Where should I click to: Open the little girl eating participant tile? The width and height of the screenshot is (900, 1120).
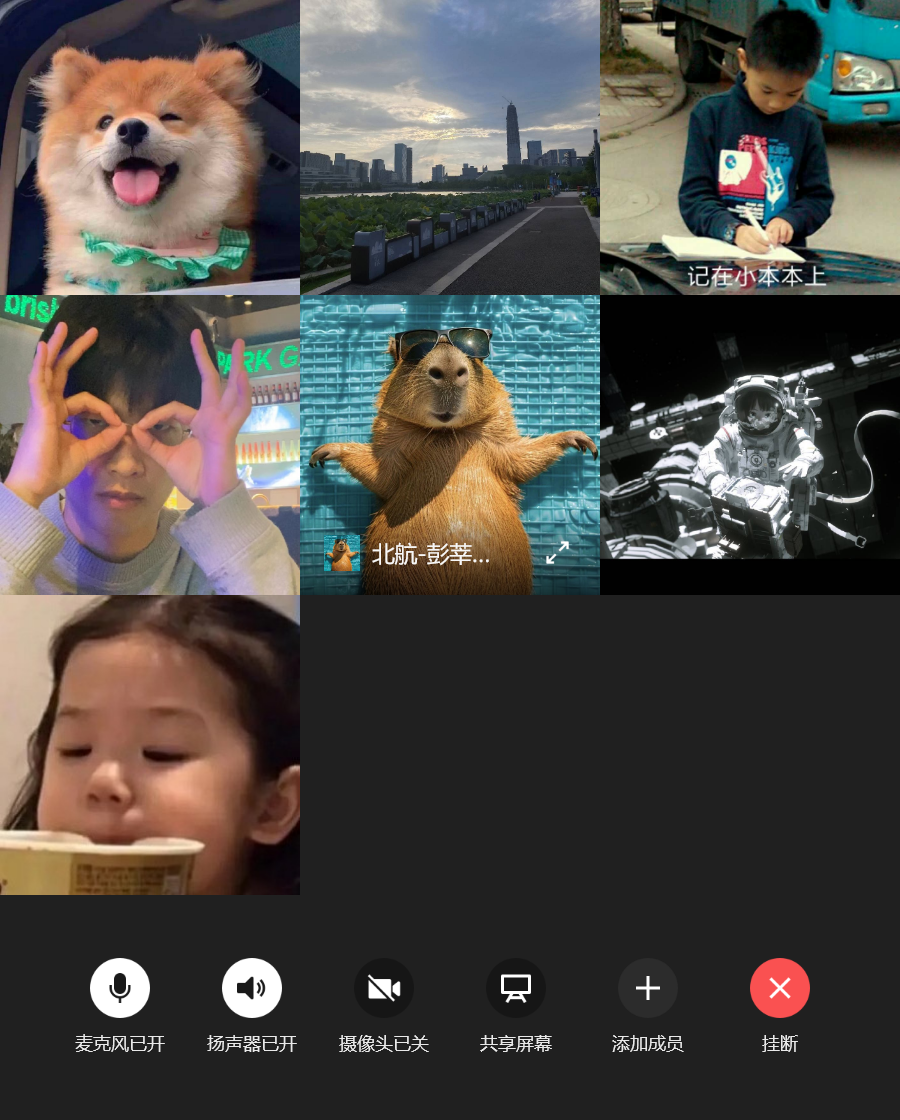click(x=150, y=745)
